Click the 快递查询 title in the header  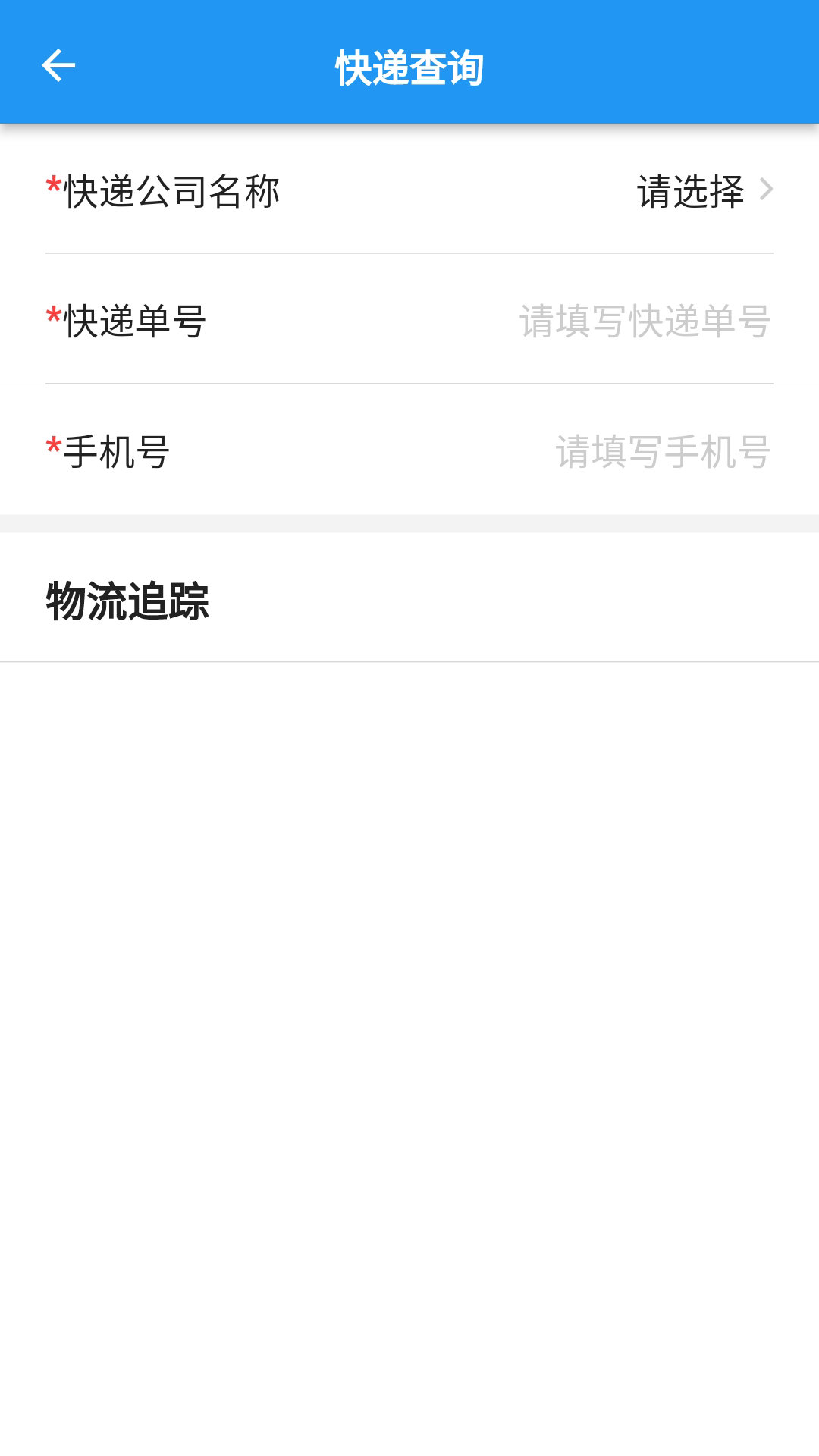tap(409, 67)
